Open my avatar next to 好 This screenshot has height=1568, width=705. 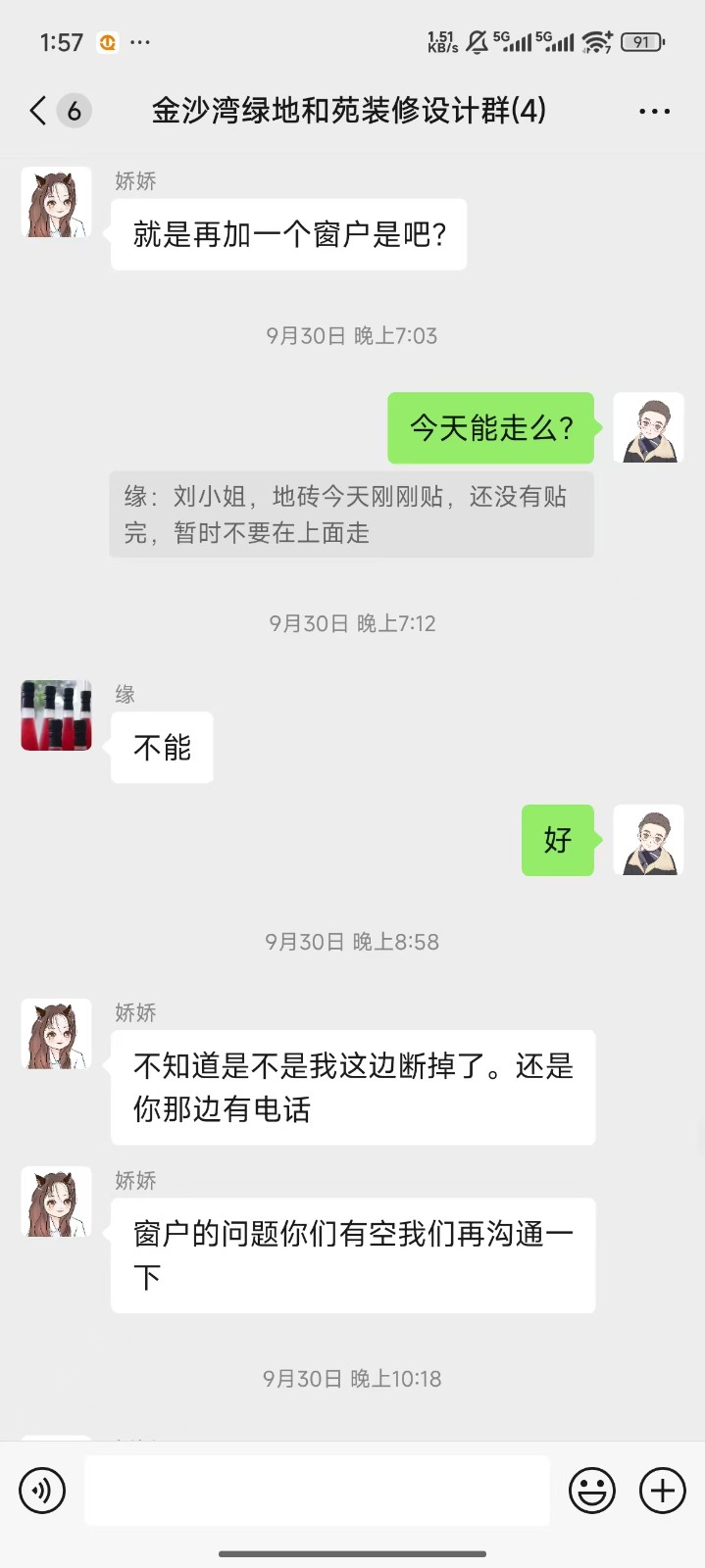click(x=648, y=840)
